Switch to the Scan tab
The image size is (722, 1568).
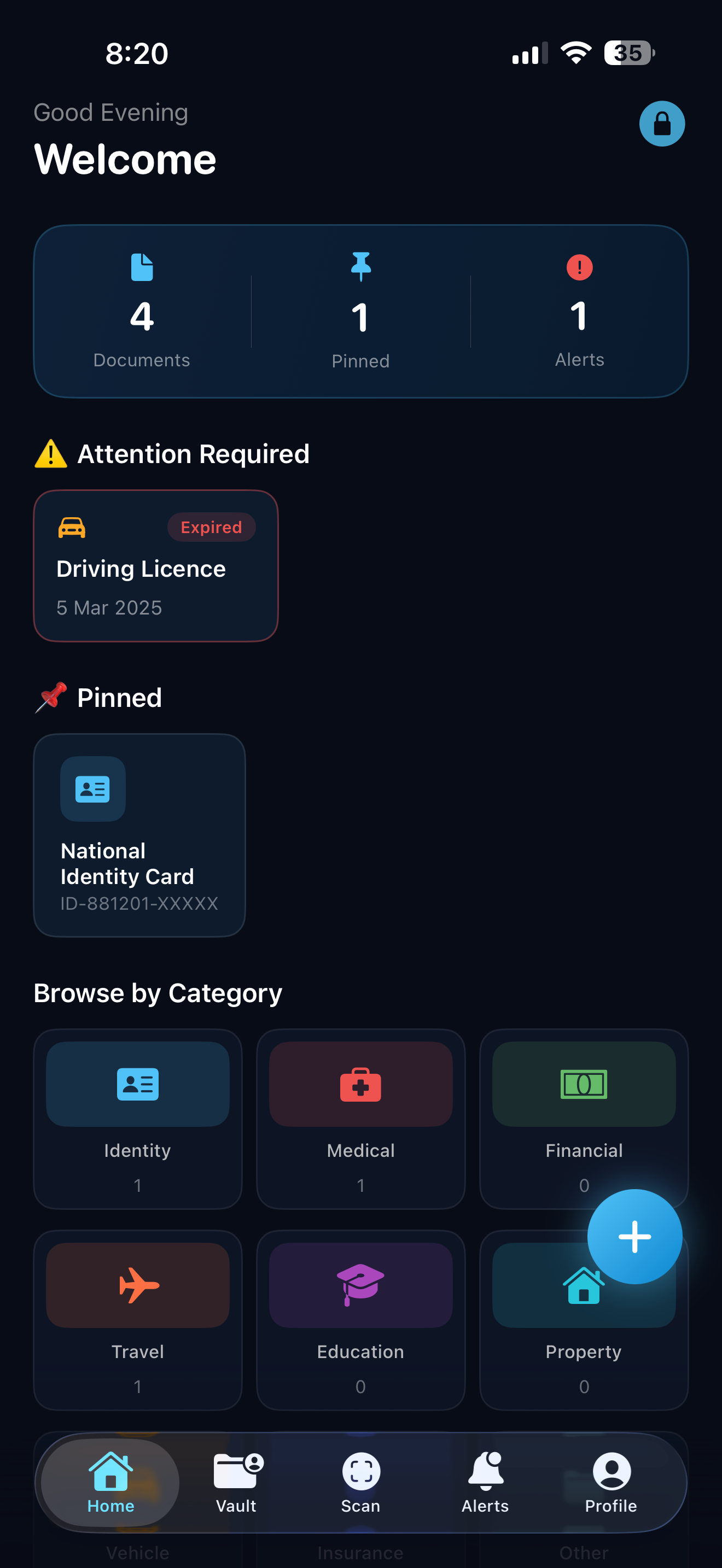click(x=360, y=1483)
